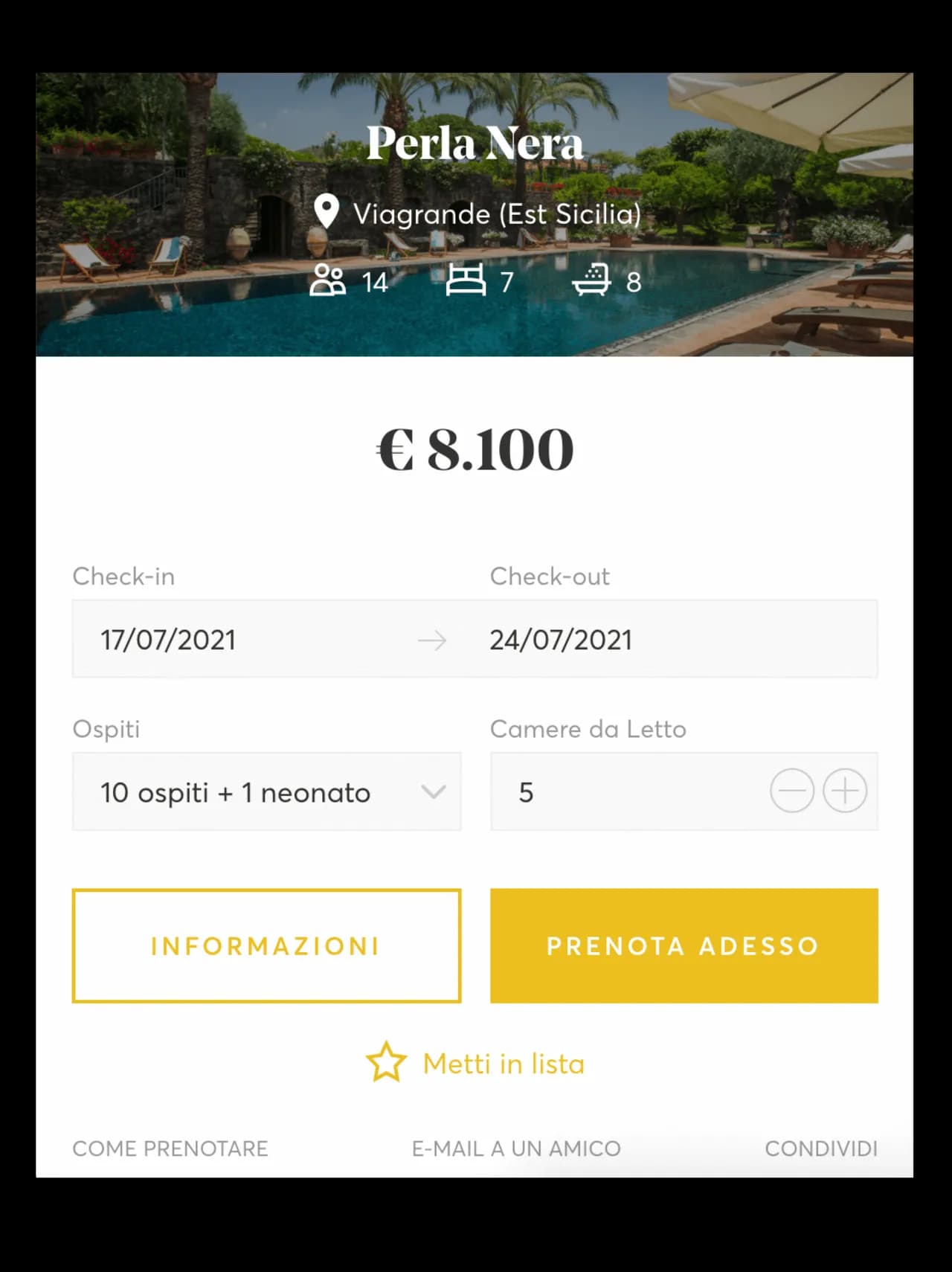Screen dimensions: 952x1272
Task: Select E-MAIL A UN AMICO
Action: (516, 1149)
